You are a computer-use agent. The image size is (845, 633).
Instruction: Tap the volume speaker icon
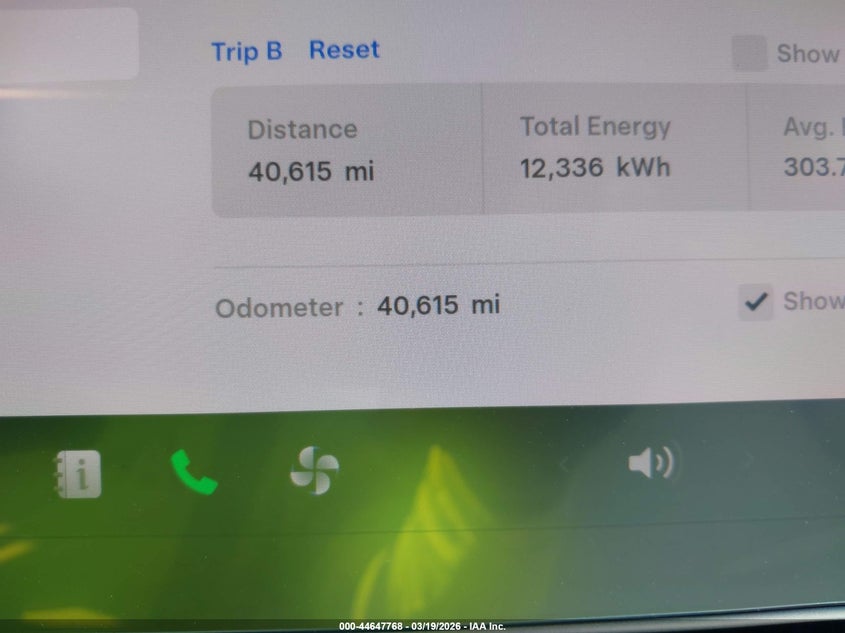(651, 463)
